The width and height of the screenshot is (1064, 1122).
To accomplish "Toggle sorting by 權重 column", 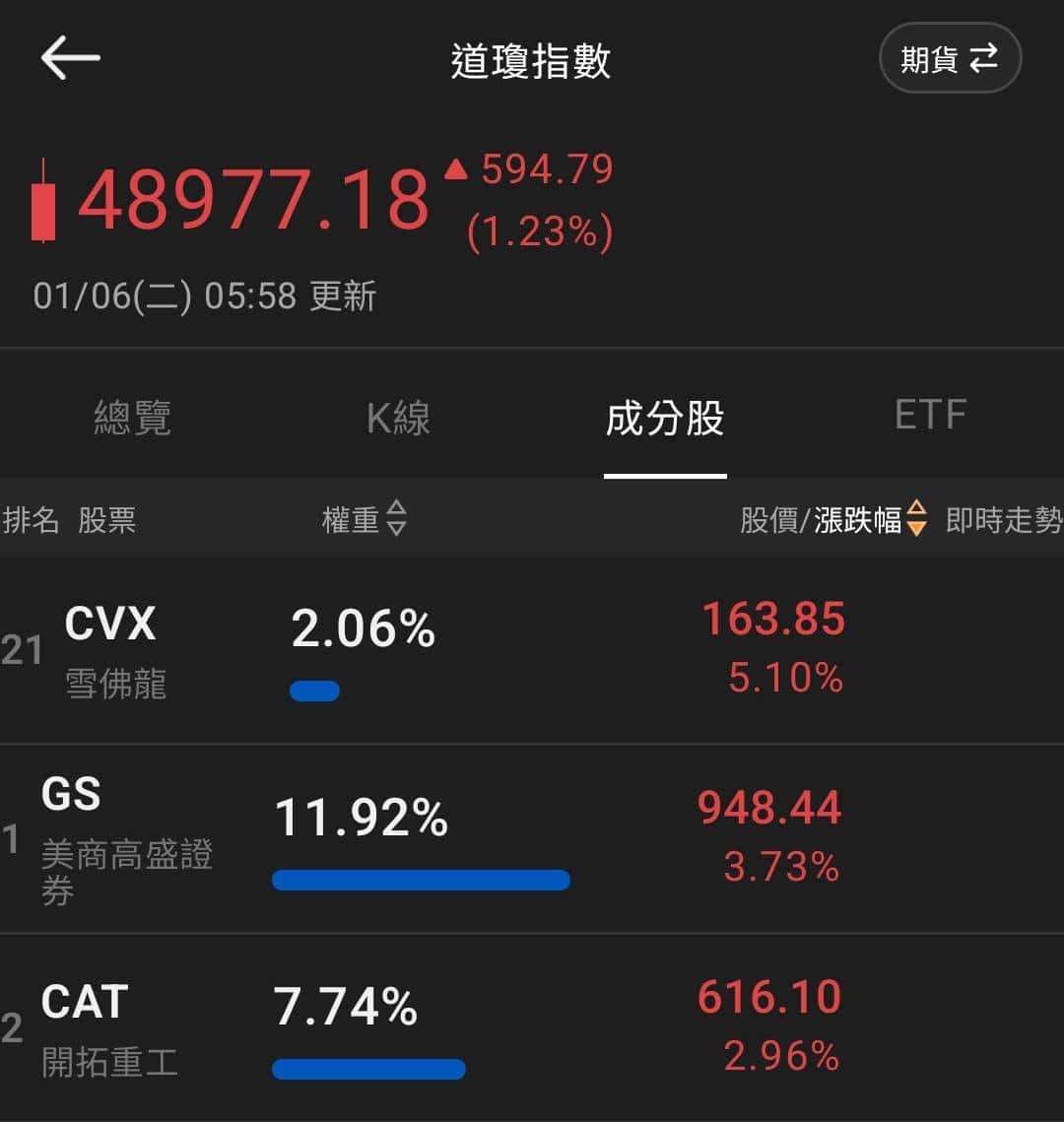I will 365,520.
